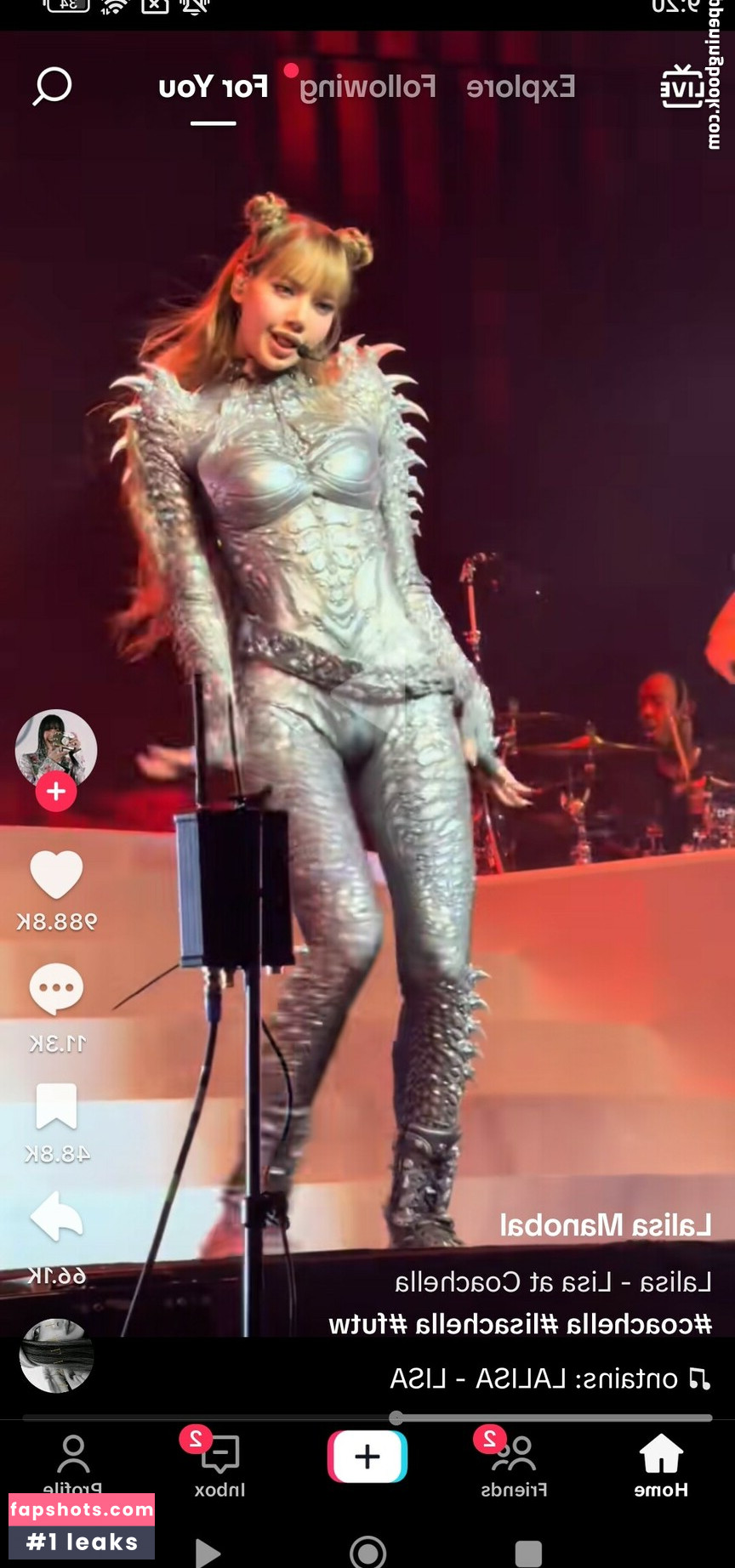Select the For You feed tab
The height and width of the screenshot is (1568, 735).
(213, 86)
